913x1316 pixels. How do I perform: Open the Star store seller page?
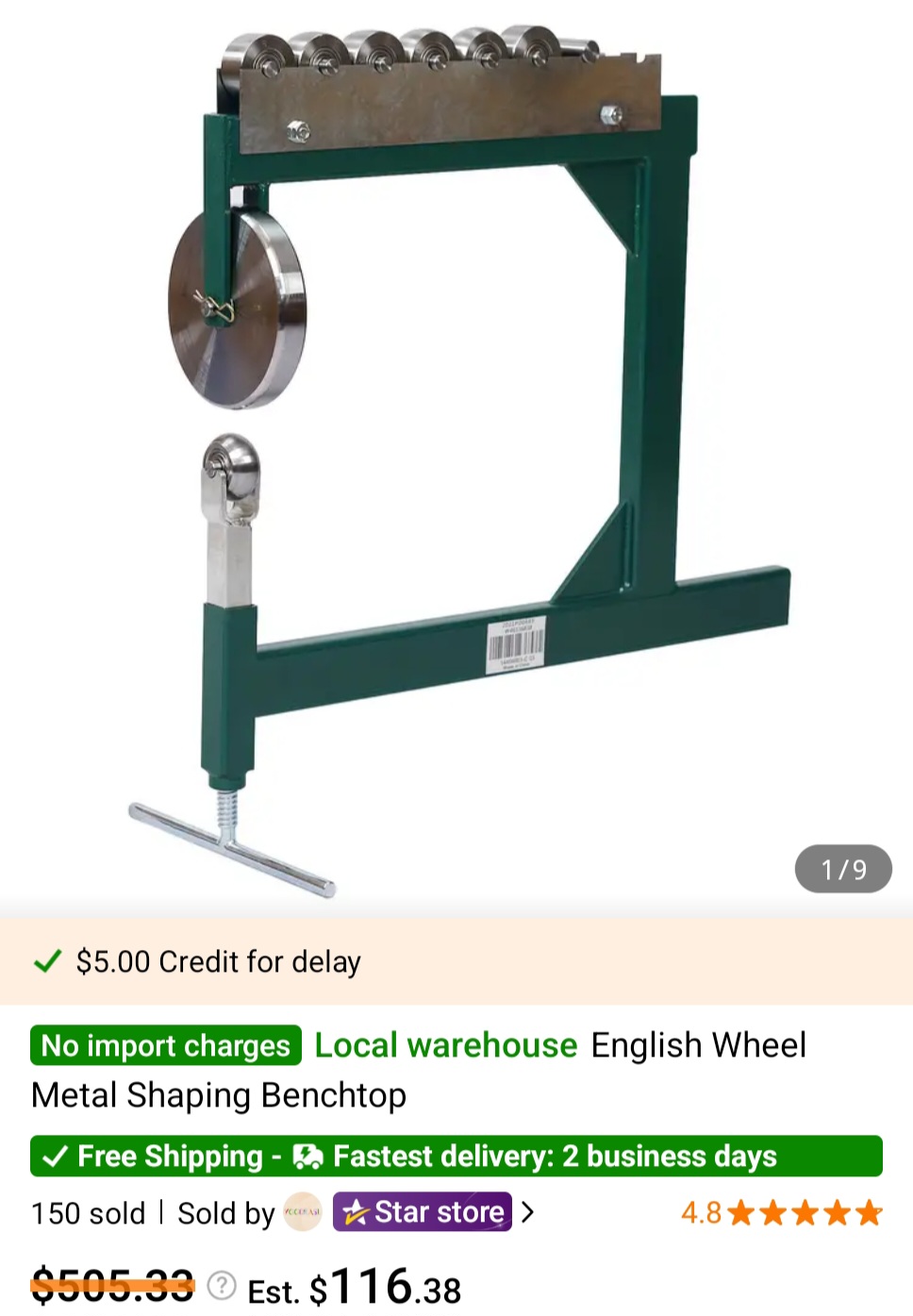[423, 1212]
